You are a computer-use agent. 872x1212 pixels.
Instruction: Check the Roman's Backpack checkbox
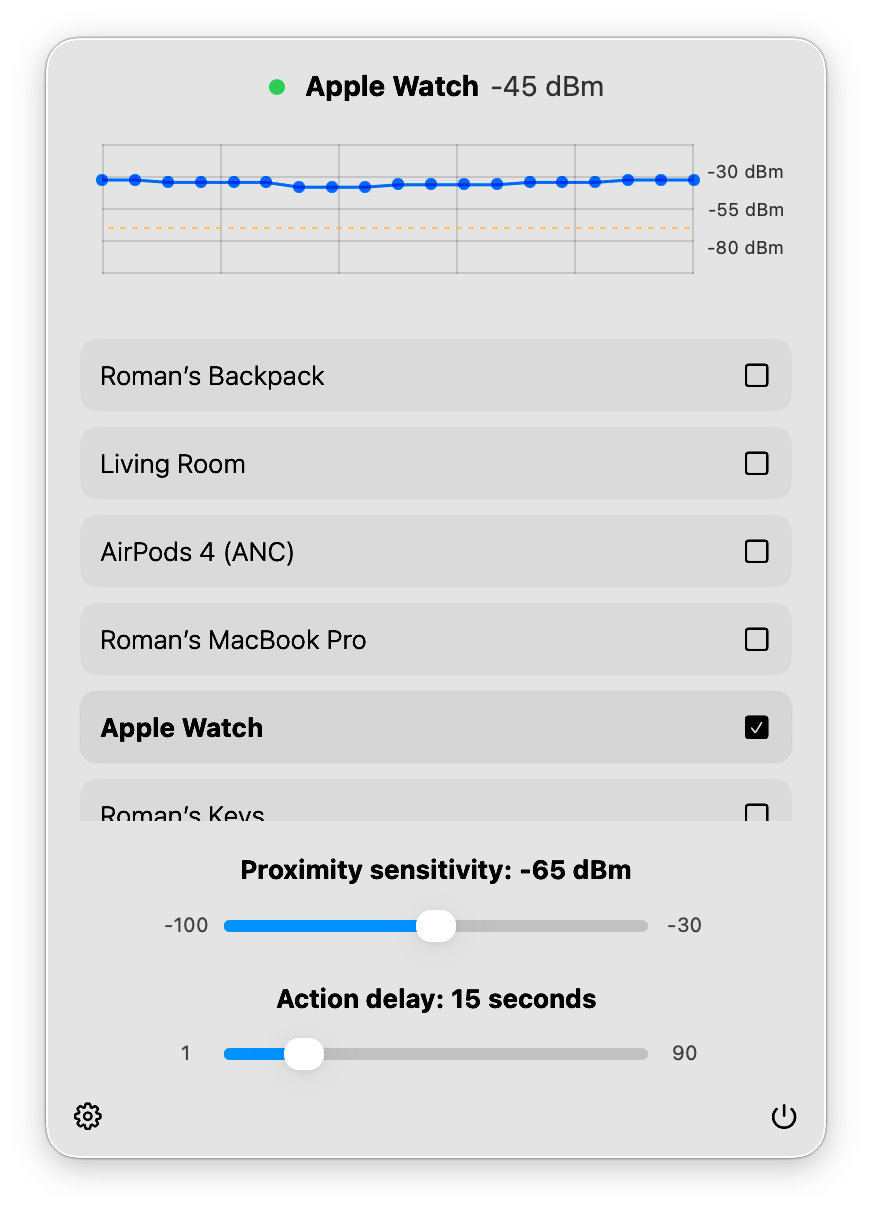(x=757, y=376)
